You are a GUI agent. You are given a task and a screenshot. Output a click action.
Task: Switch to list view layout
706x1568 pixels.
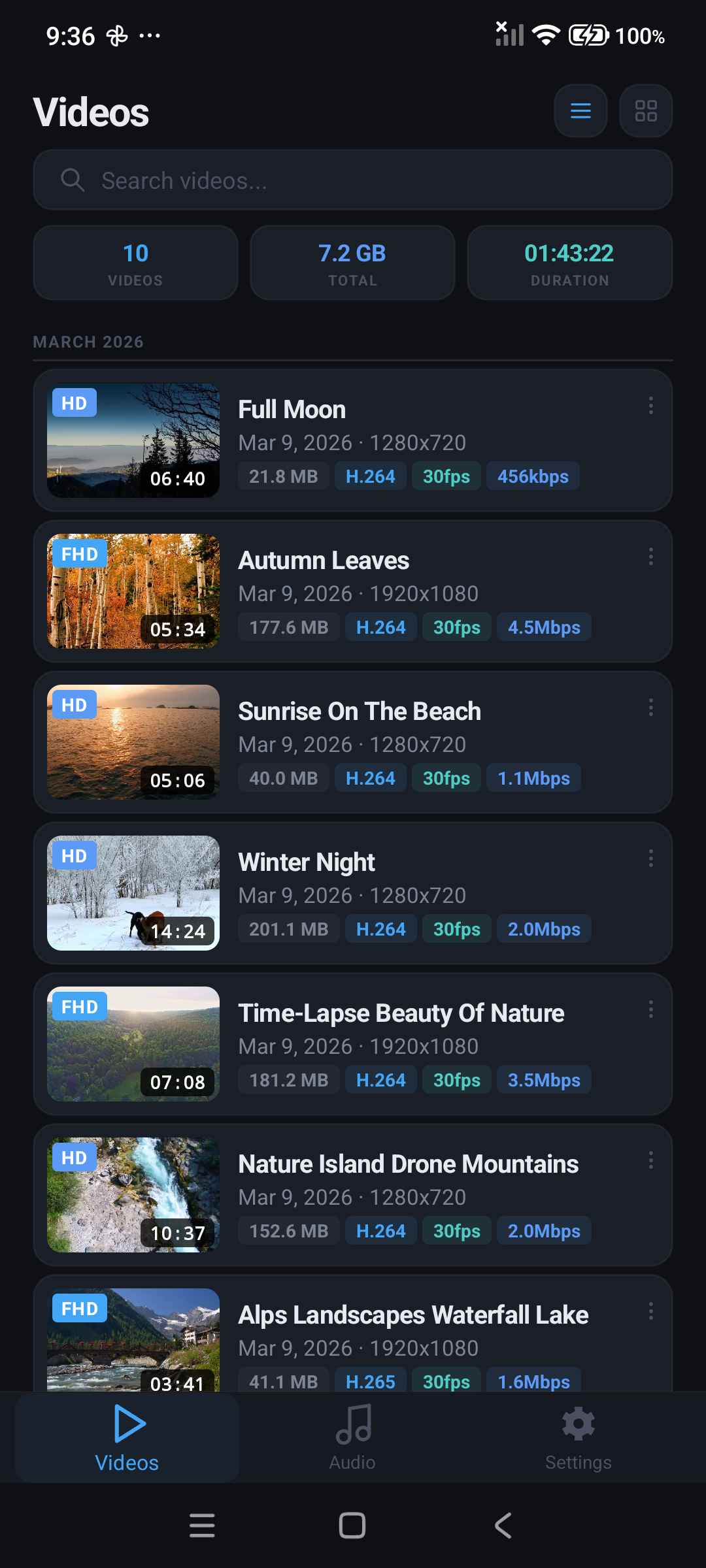pyautogui.click(x=580, y=111)
